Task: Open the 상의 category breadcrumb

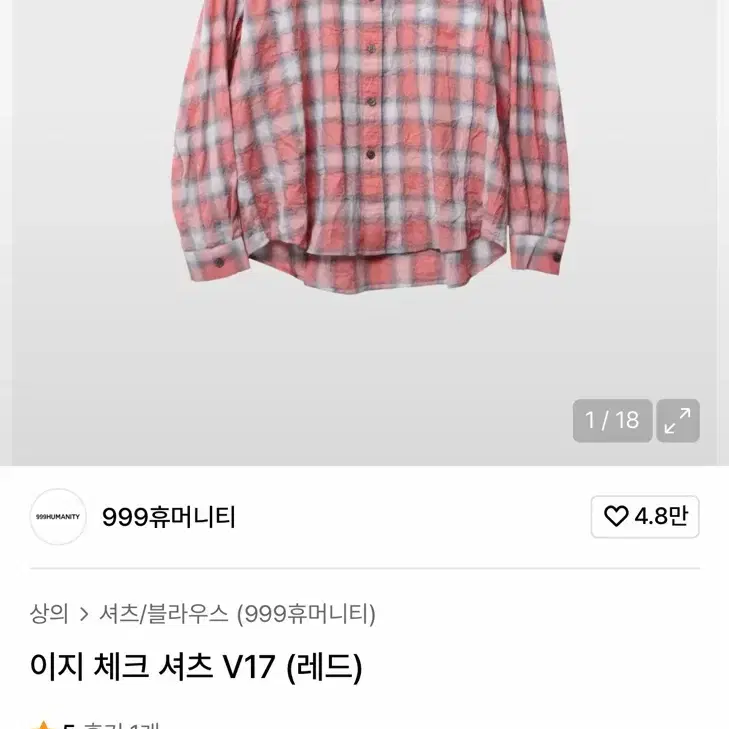Action: (49, 614)
